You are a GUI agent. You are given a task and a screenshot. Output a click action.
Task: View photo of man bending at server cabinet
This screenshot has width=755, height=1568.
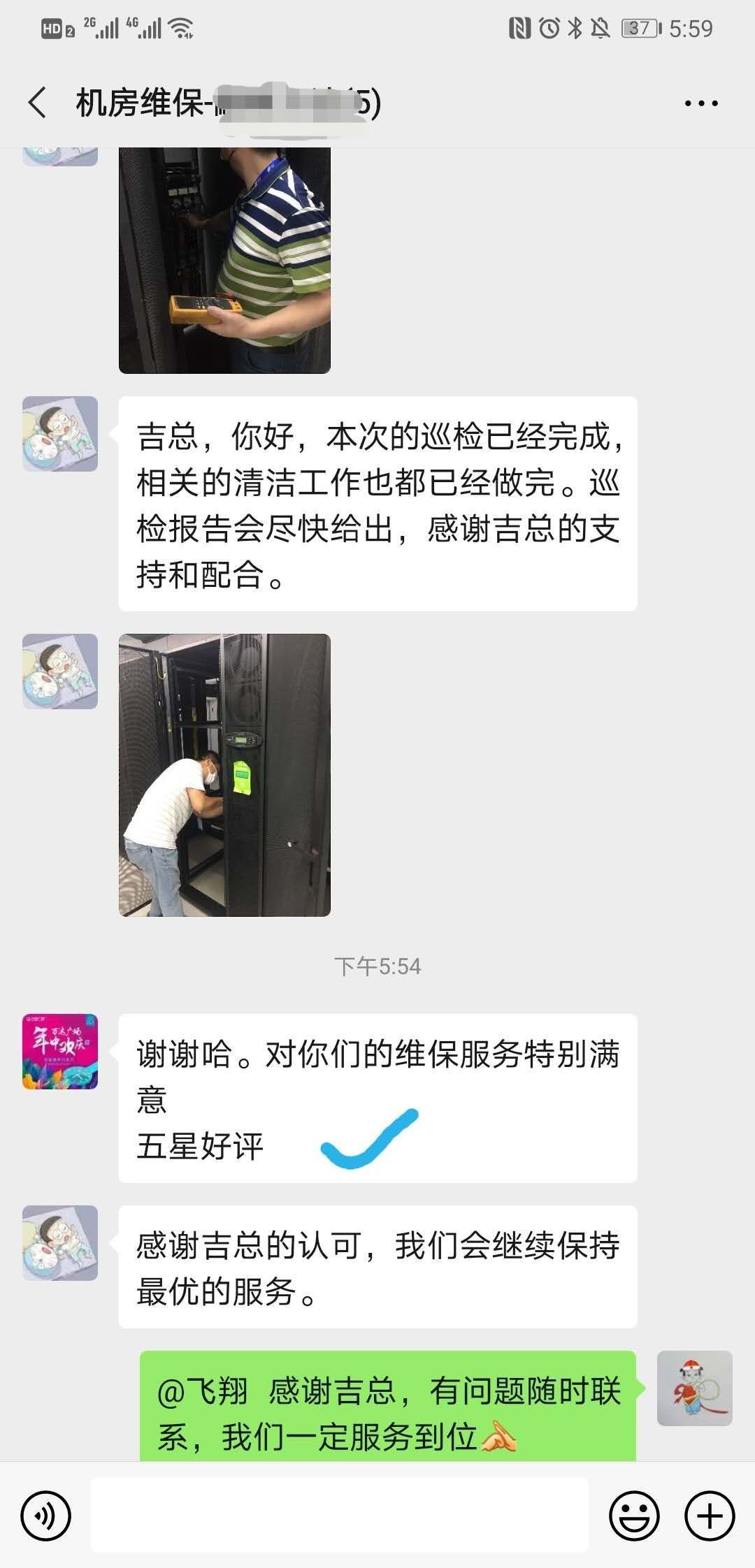point(224,774)
